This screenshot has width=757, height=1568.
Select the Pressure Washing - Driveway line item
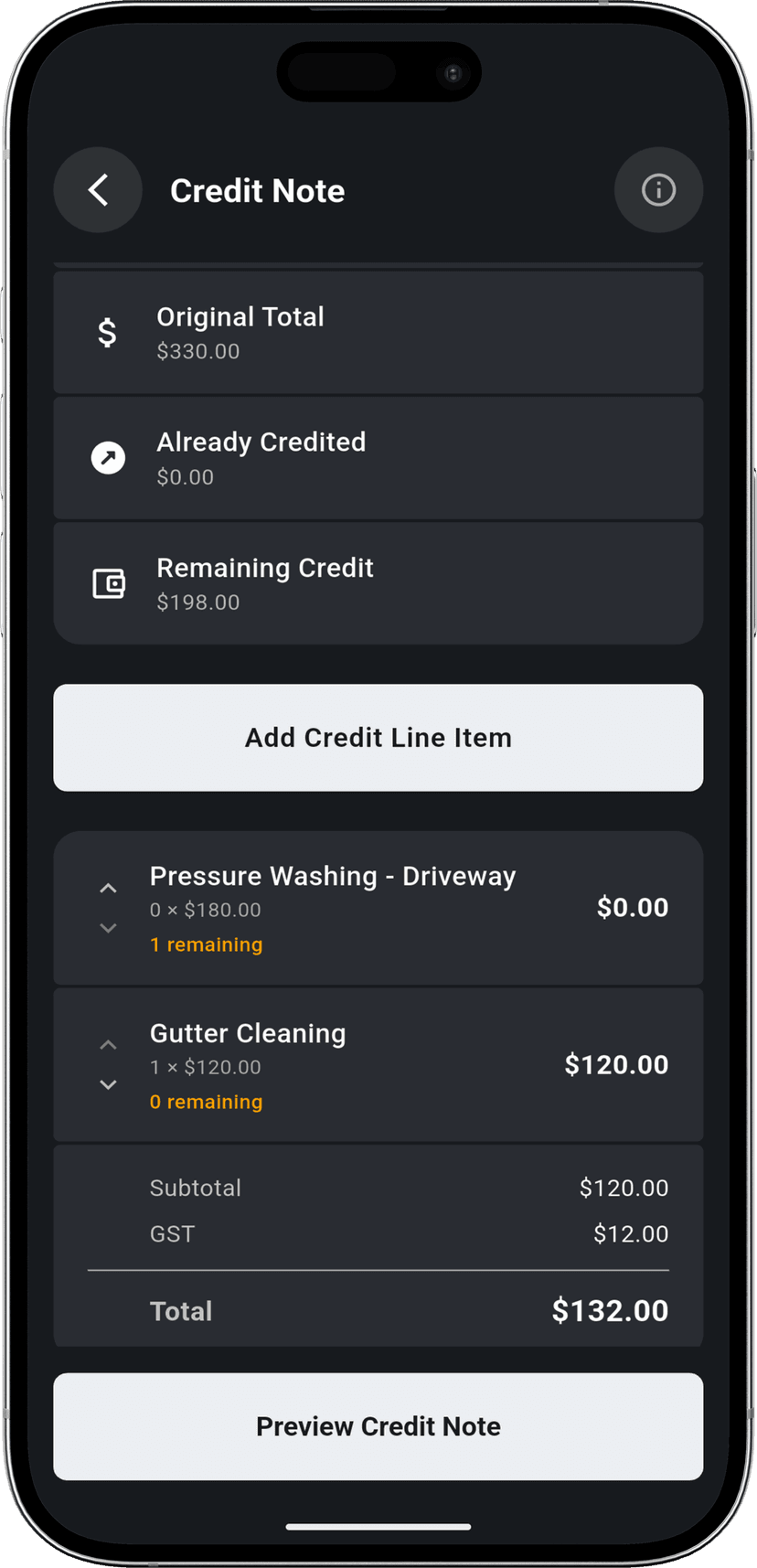(378, 907)
